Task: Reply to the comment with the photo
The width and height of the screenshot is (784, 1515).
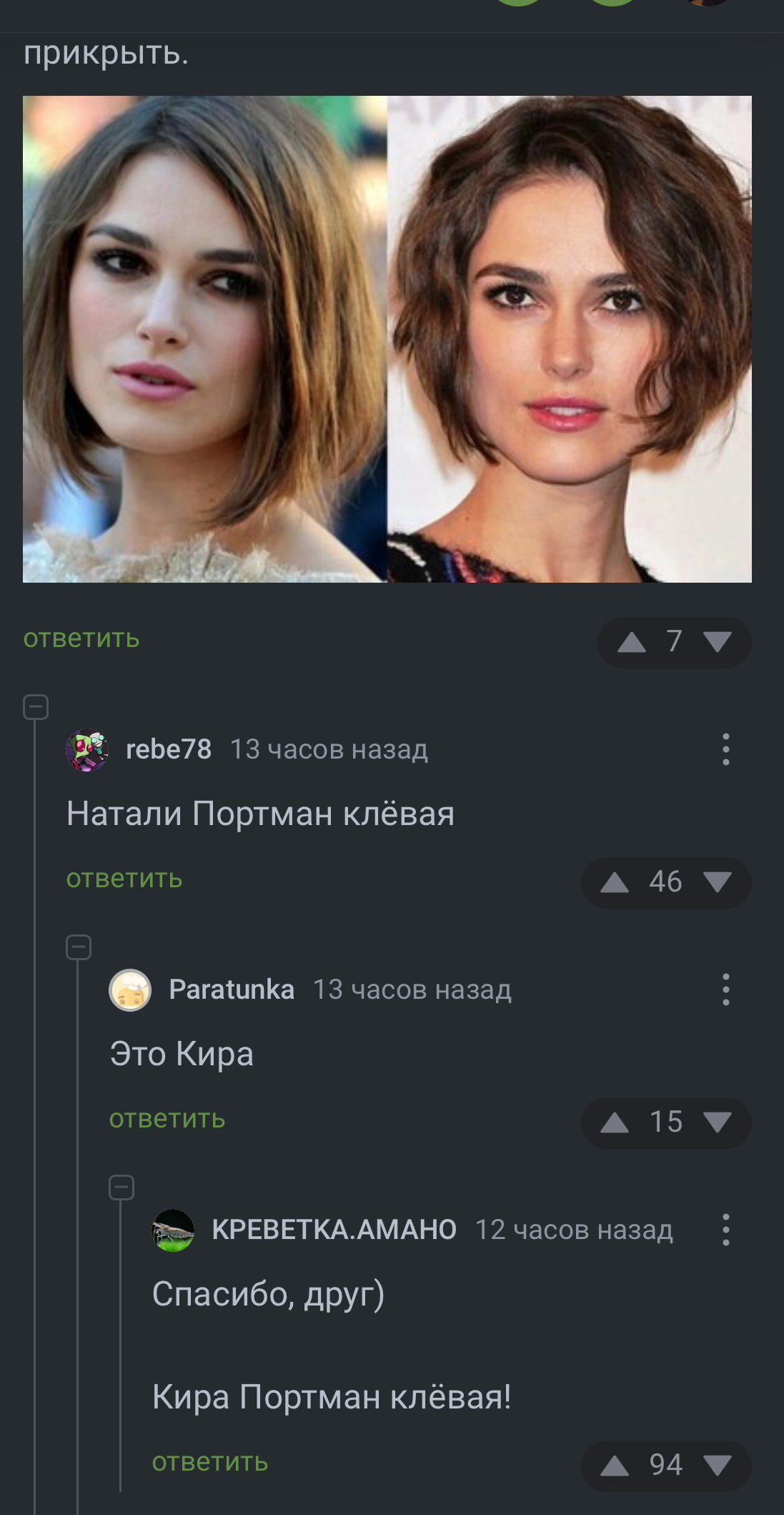Action: point(81,638)
